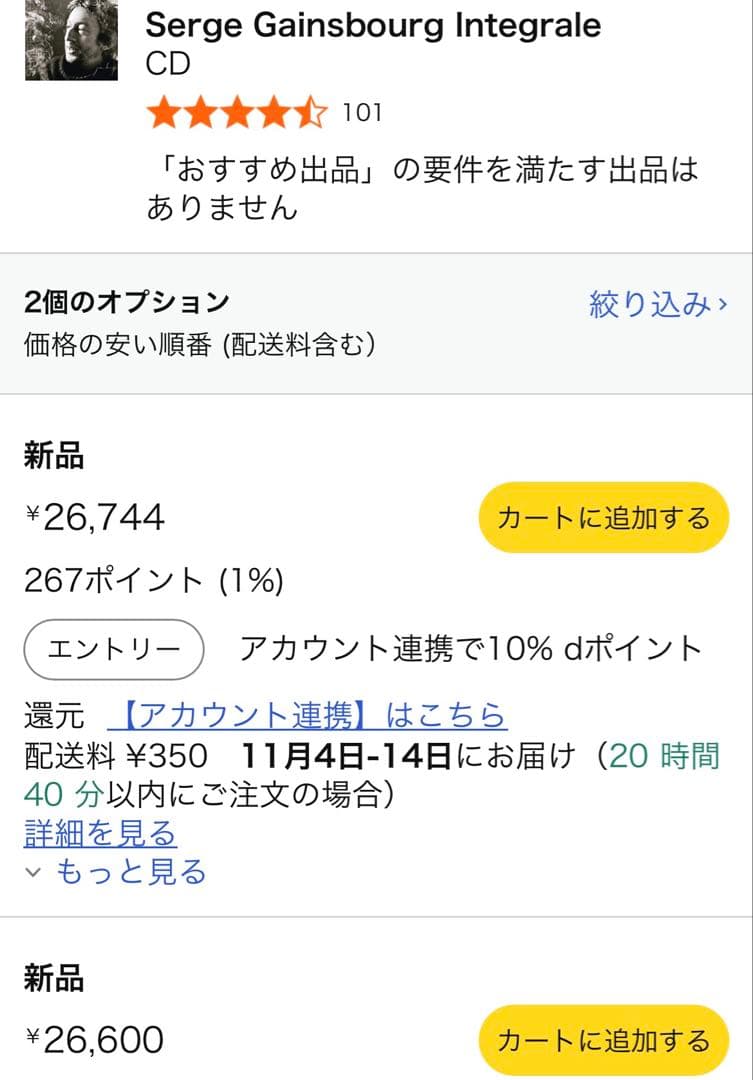Open the 【アカウント連携】はこちら link
Image resolution: width=753 pixels, height=1080 pixels.
click(x=314, y=715)
